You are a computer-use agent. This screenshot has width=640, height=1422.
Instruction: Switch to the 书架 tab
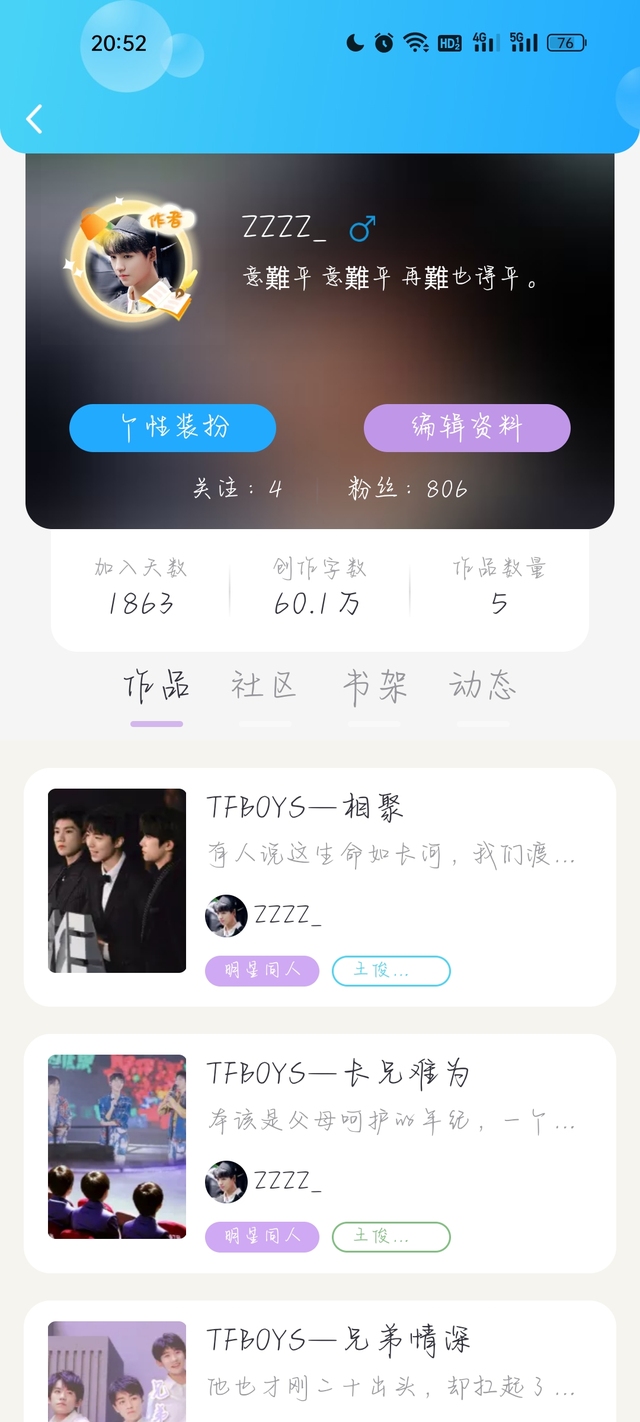pyautogui.click(x=374, y=687)
